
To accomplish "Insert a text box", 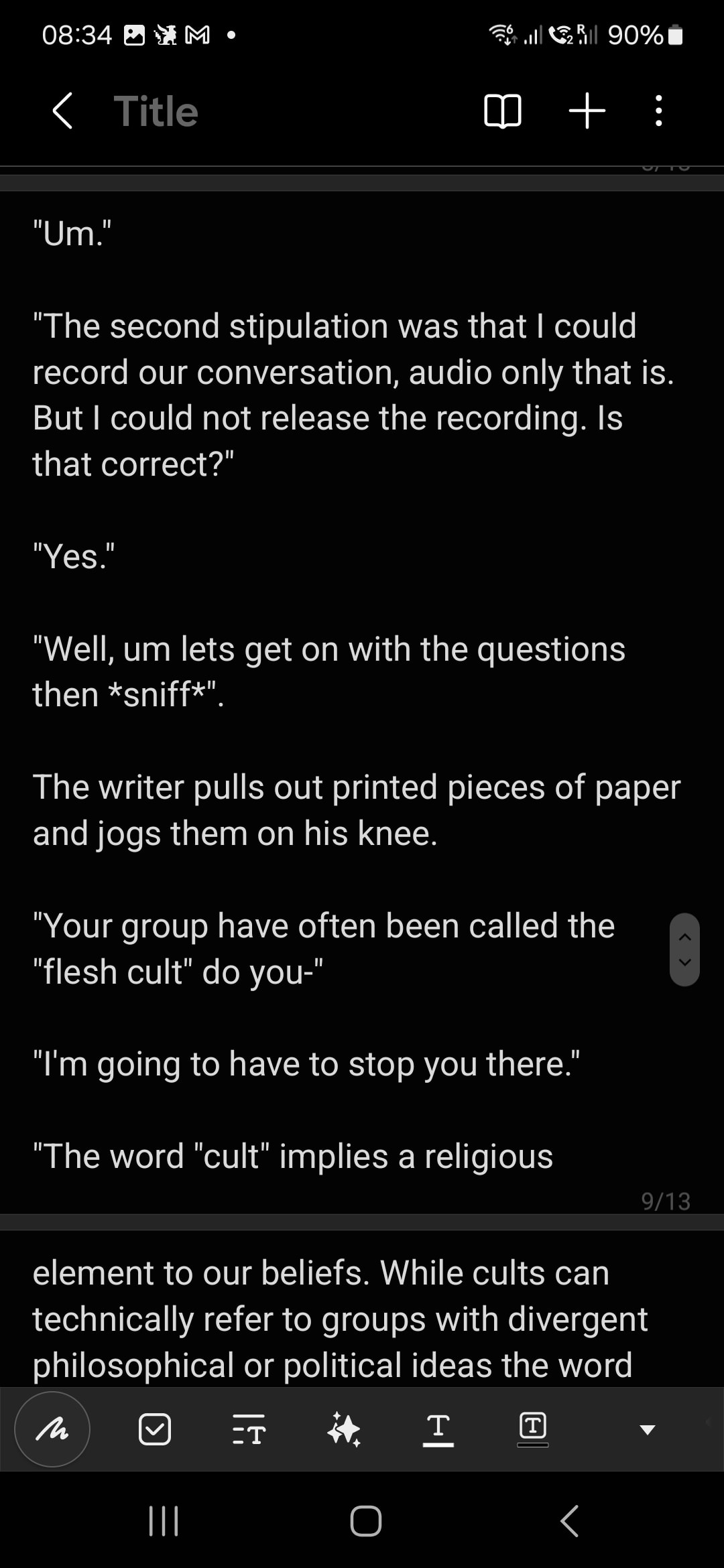I will [x=533, y=1429].
